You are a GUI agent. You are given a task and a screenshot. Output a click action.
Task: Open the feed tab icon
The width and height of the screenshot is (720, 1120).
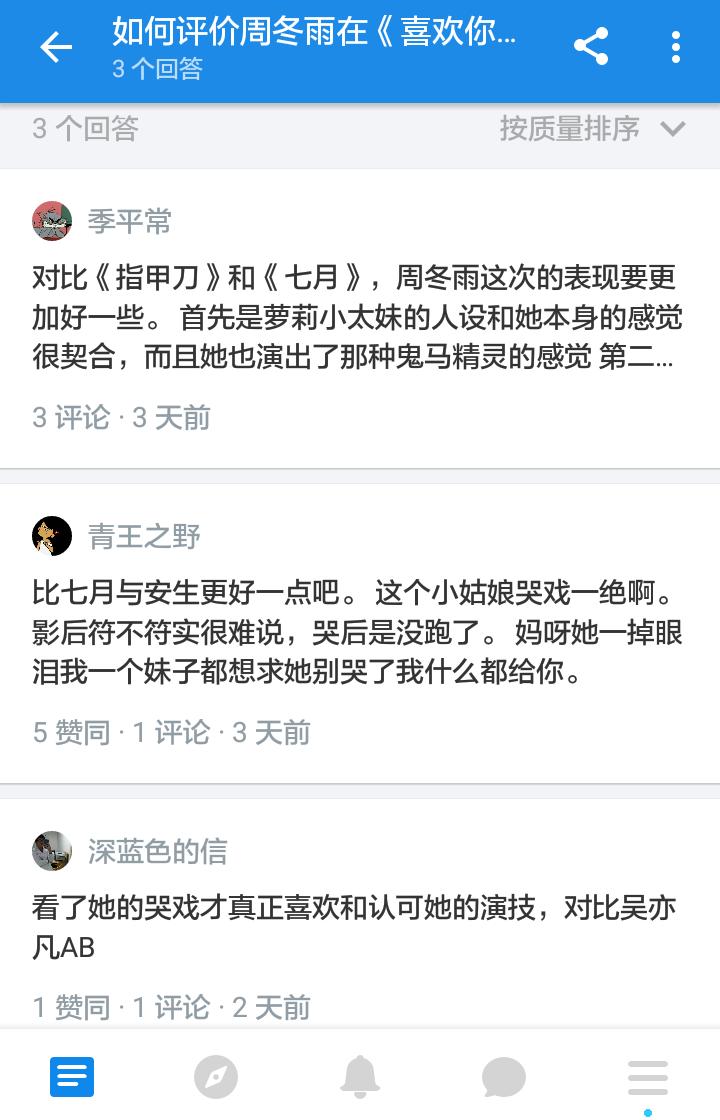(x=71, y=1077)
